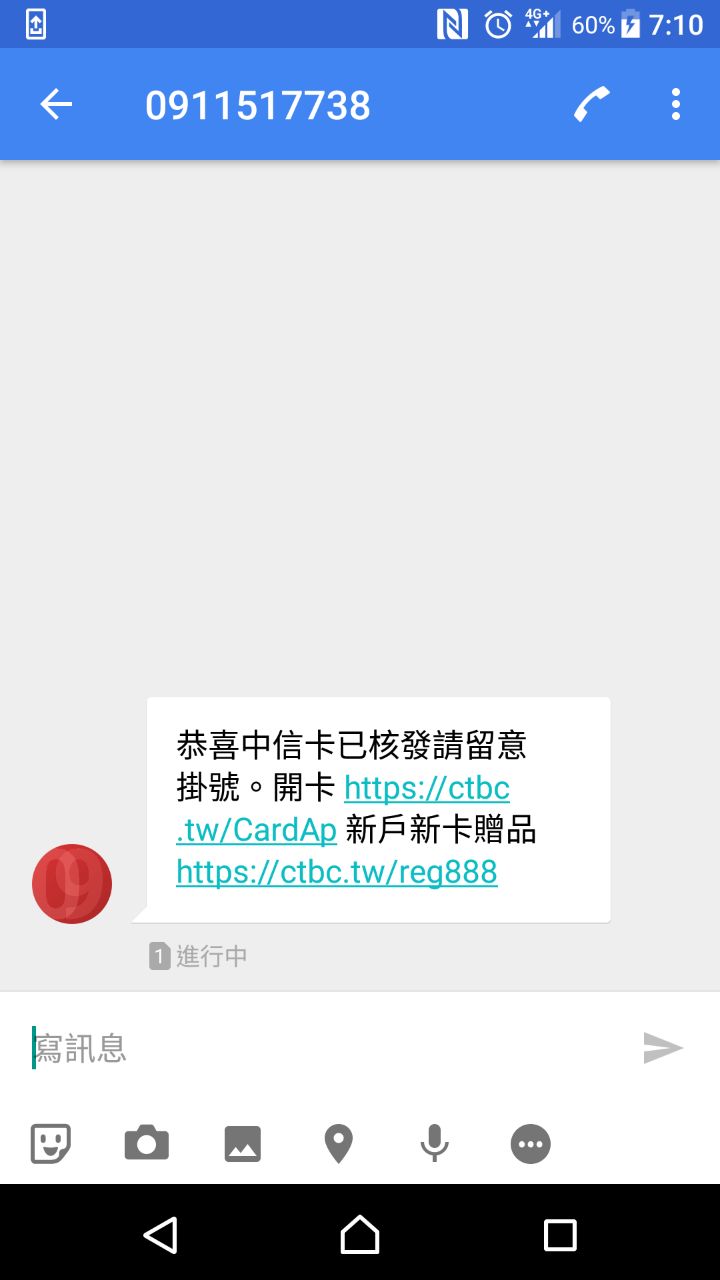Send the message with the arrow icon

click(x=662, y=1048)
